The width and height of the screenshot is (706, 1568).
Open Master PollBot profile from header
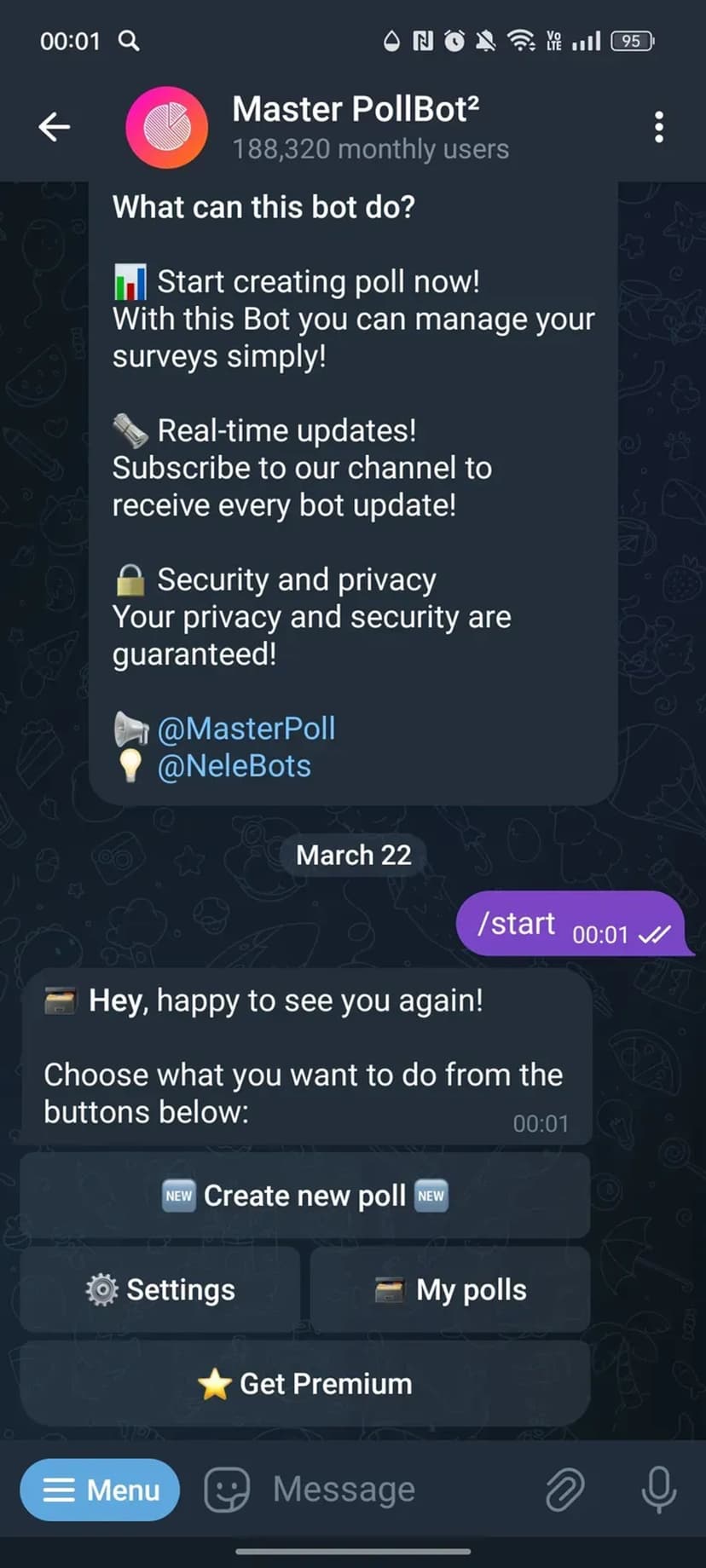pyautogui.click(x=355, y=127)
